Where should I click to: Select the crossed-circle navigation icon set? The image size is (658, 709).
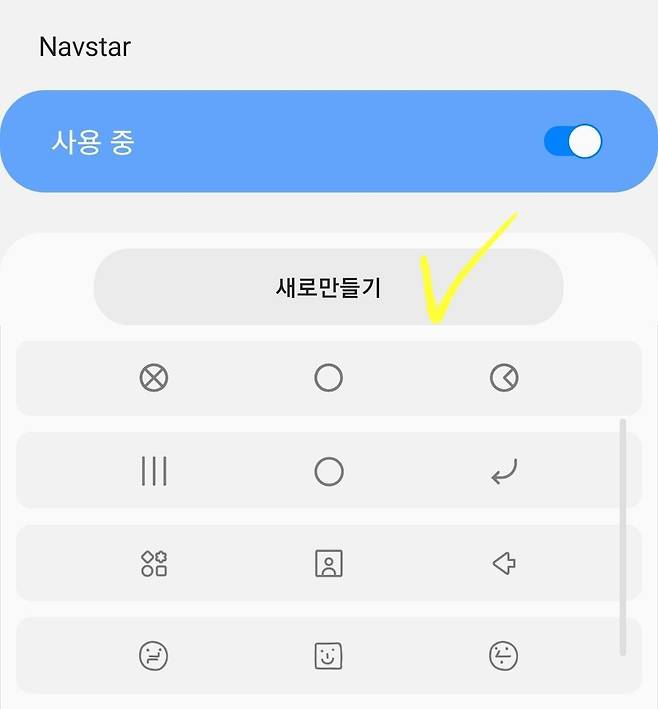pyautogui.click(x=328, y=378)
